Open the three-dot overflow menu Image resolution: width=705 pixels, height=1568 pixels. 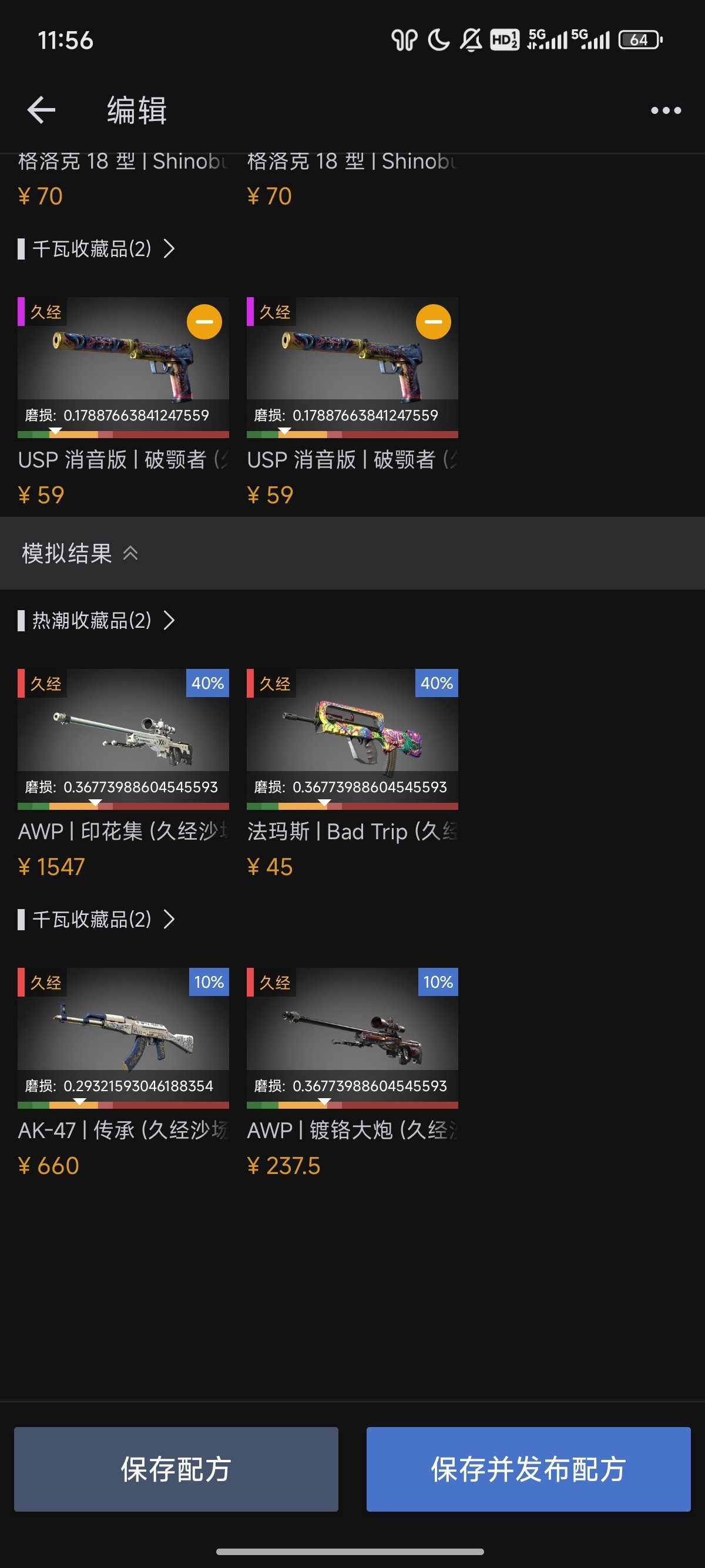click(666, 110)
